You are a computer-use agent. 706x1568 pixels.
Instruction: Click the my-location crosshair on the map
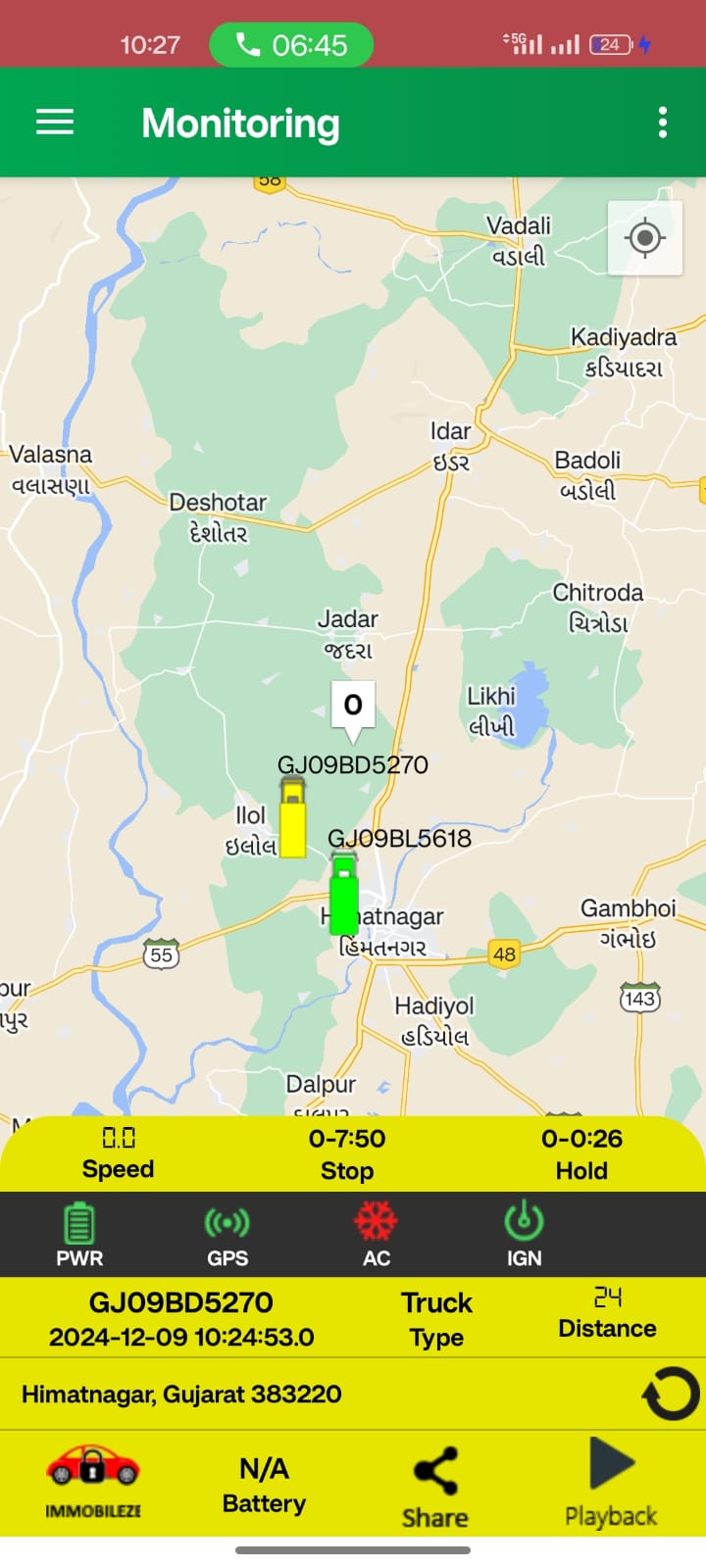644,238
